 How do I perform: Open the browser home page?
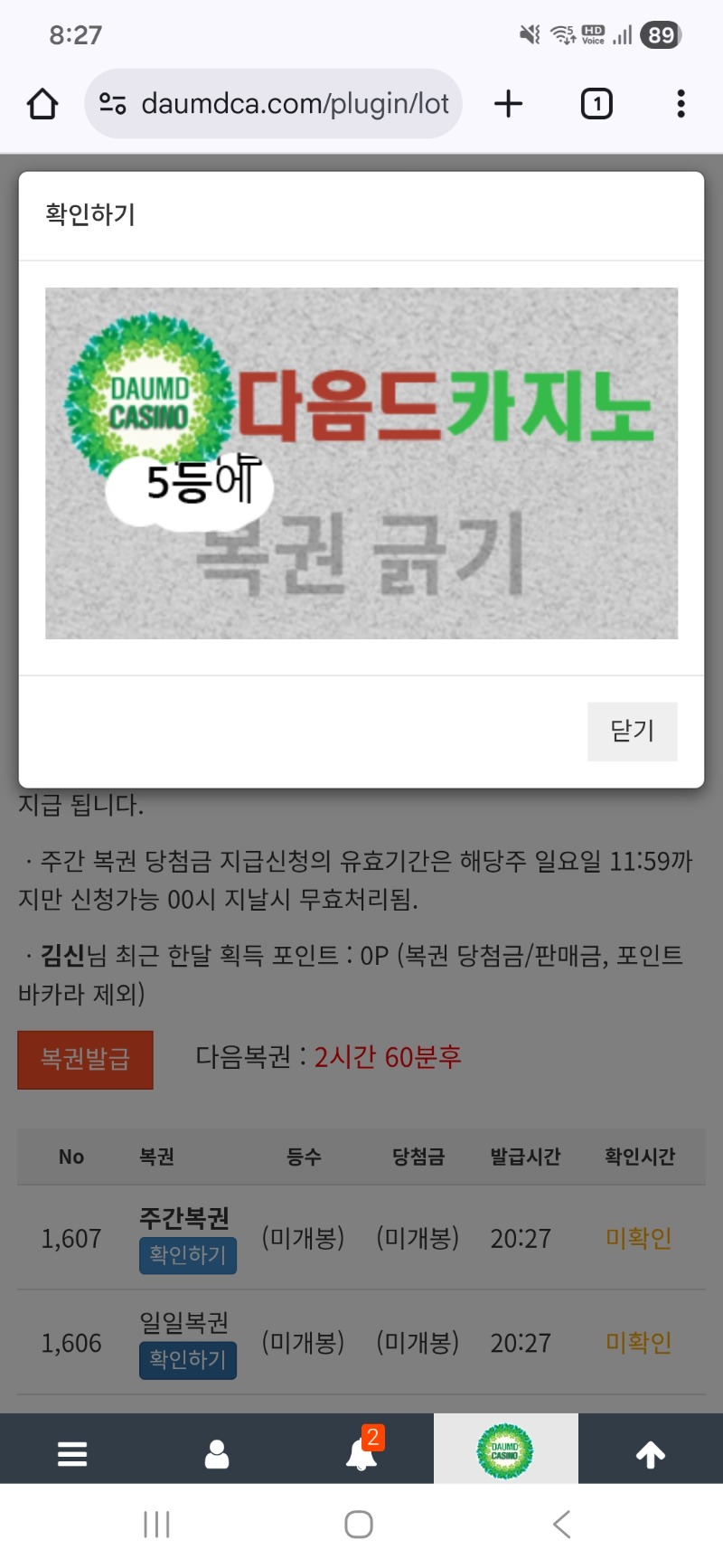(x=42, y=104)
